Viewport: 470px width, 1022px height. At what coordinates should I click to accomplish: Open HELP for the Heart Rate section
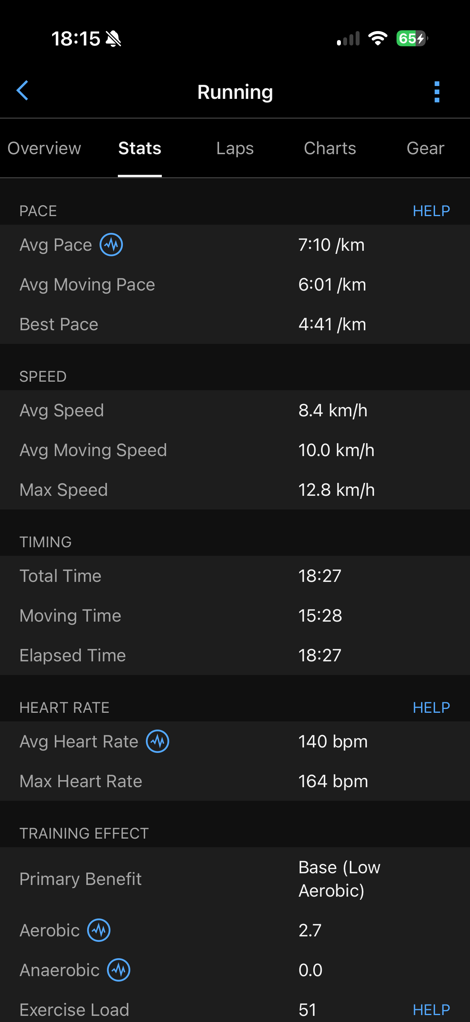[x=432, y=707]
